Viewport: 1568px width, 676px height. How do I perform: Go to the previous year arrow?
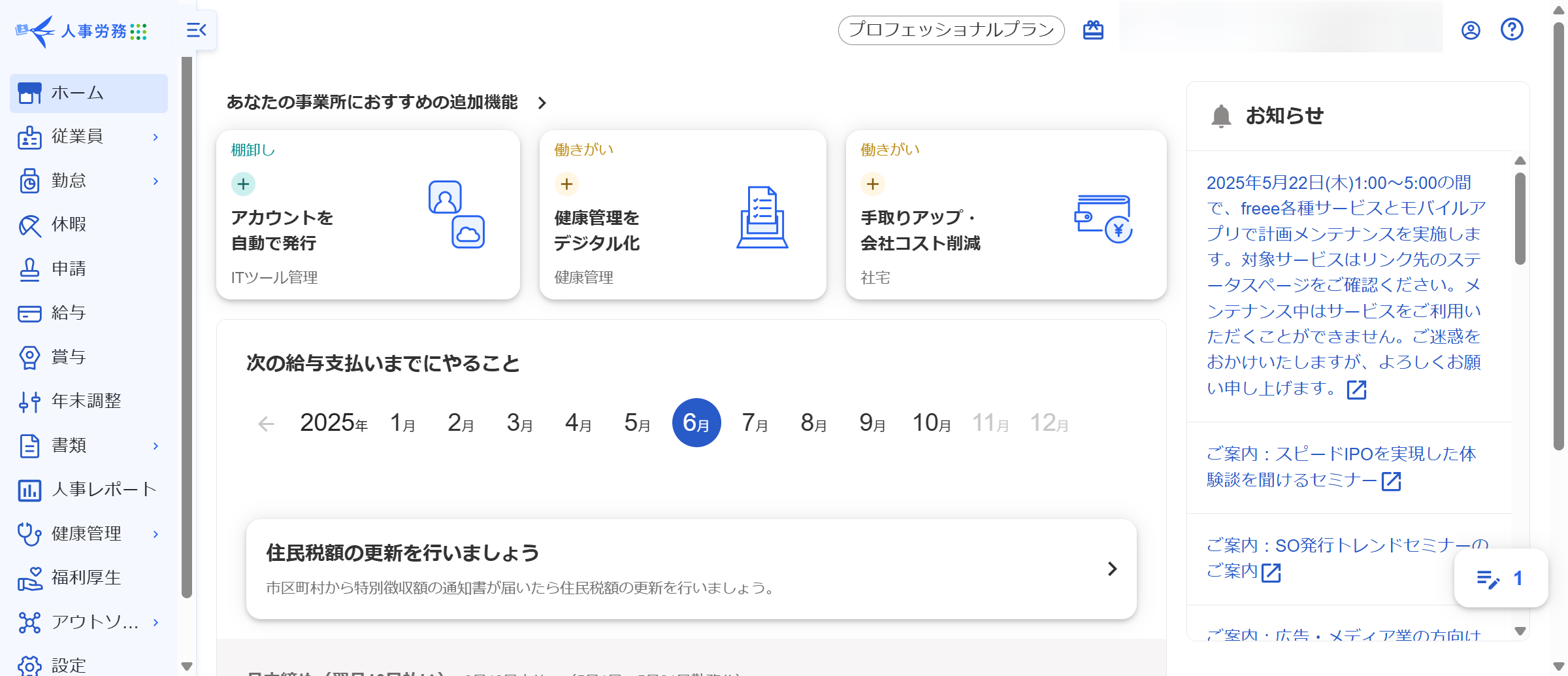266,424
